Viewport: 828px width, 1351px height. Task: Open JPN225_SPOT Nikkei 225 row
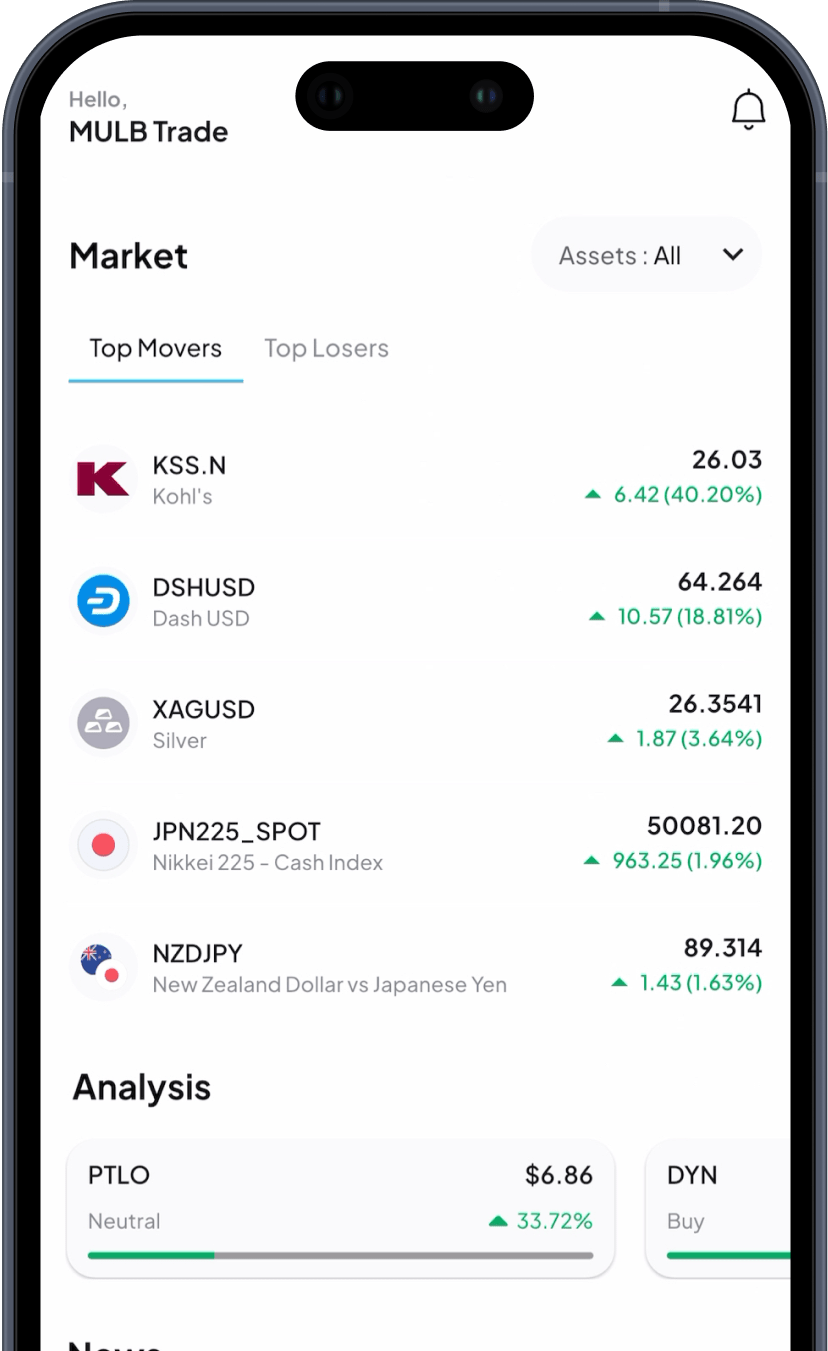point(415,845)
